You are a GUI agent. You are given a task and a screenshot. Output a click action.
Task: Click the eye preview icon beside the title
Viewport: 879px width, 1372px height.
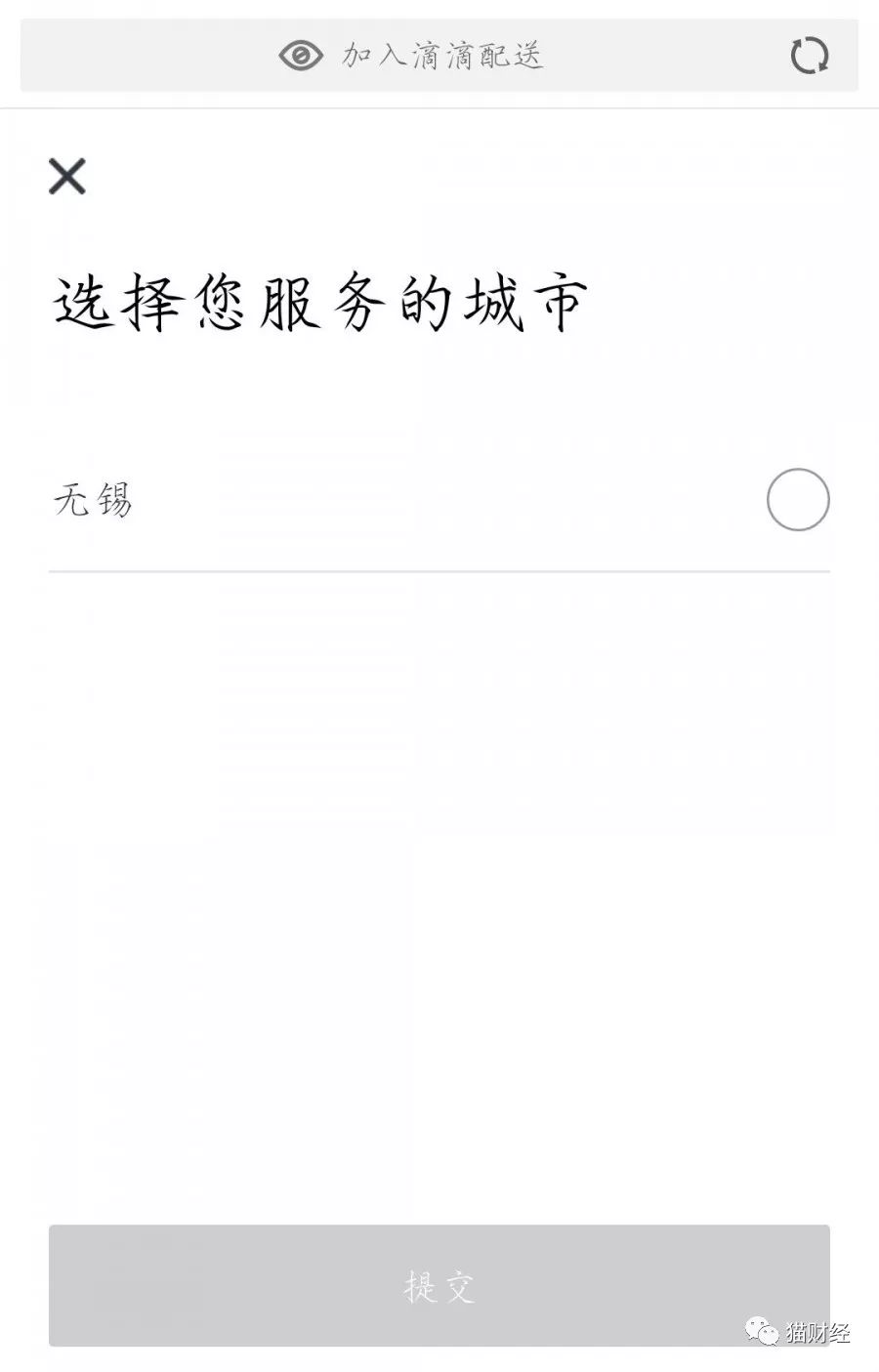(302, 56)
